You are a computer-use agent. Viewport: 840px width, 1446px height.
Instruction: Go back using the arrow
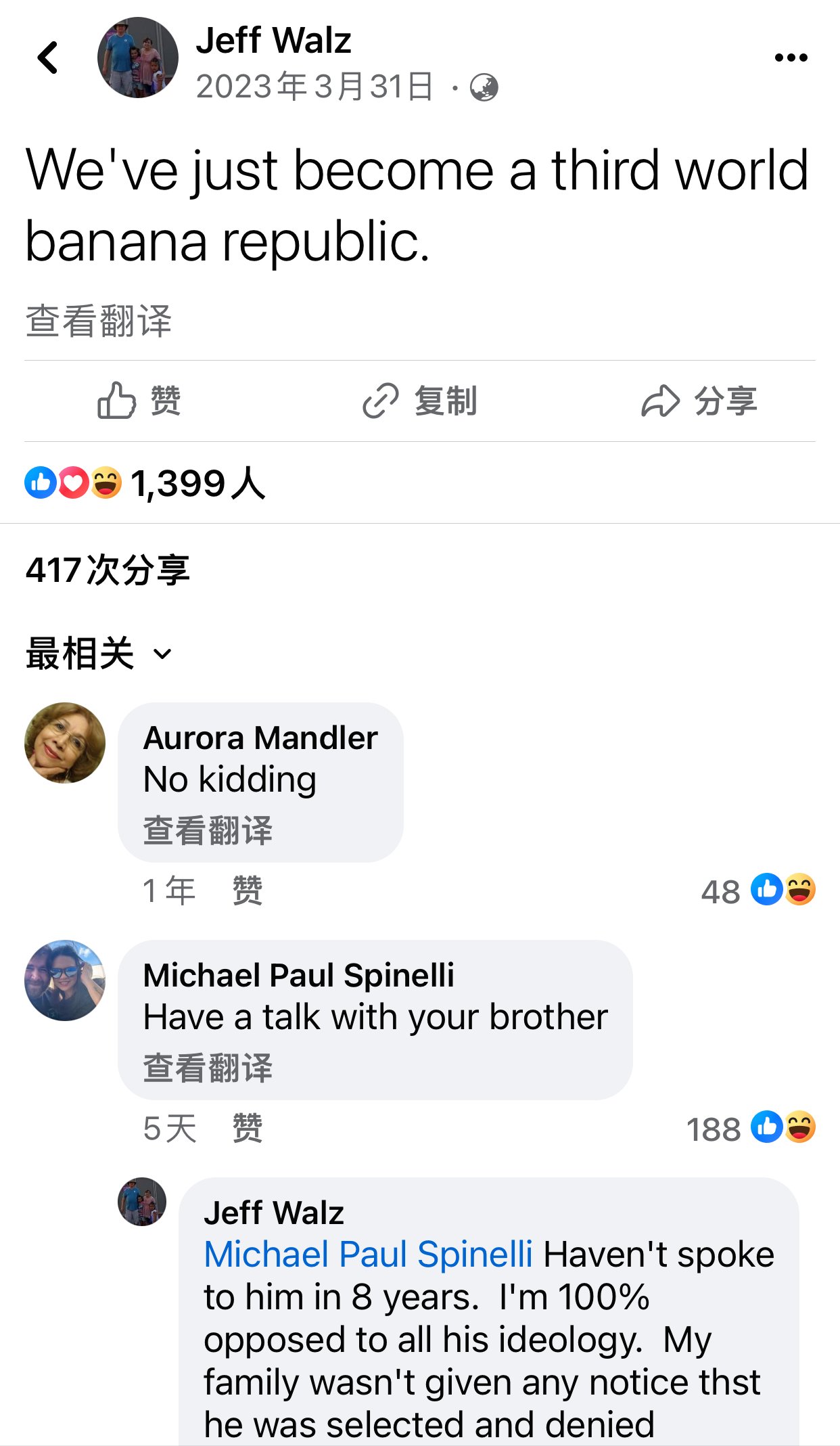47,58
